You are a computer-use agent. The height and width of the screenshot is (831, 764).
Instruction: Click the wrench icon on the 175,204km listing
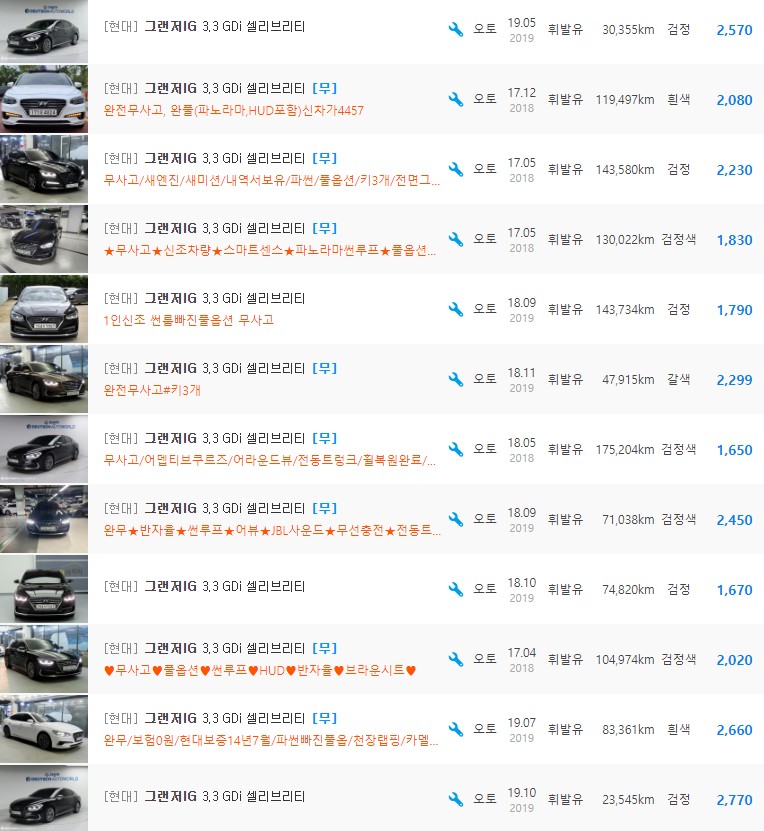pyautogui.click(x=456, y=450)
